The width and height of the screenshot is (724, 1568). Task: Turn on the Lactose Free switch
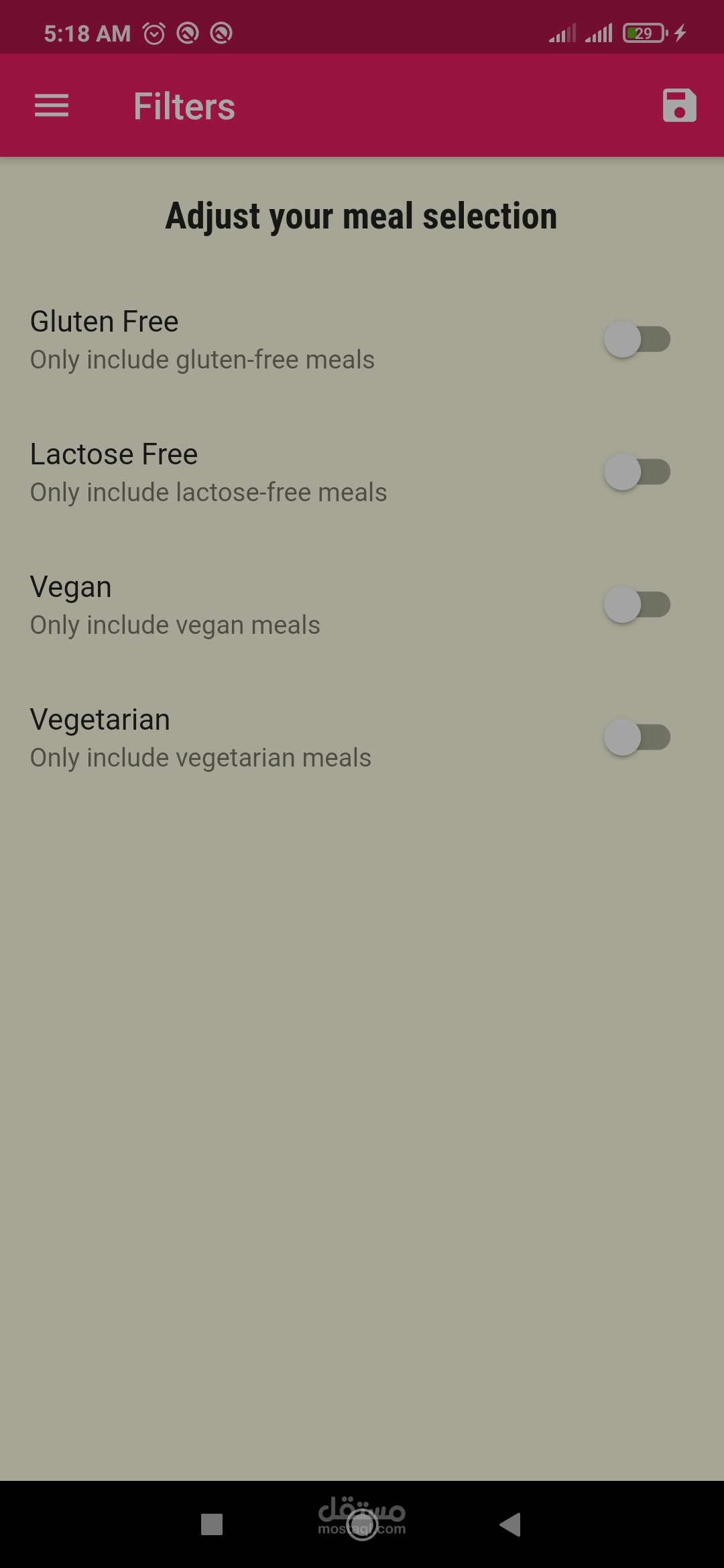click(637, 472)
